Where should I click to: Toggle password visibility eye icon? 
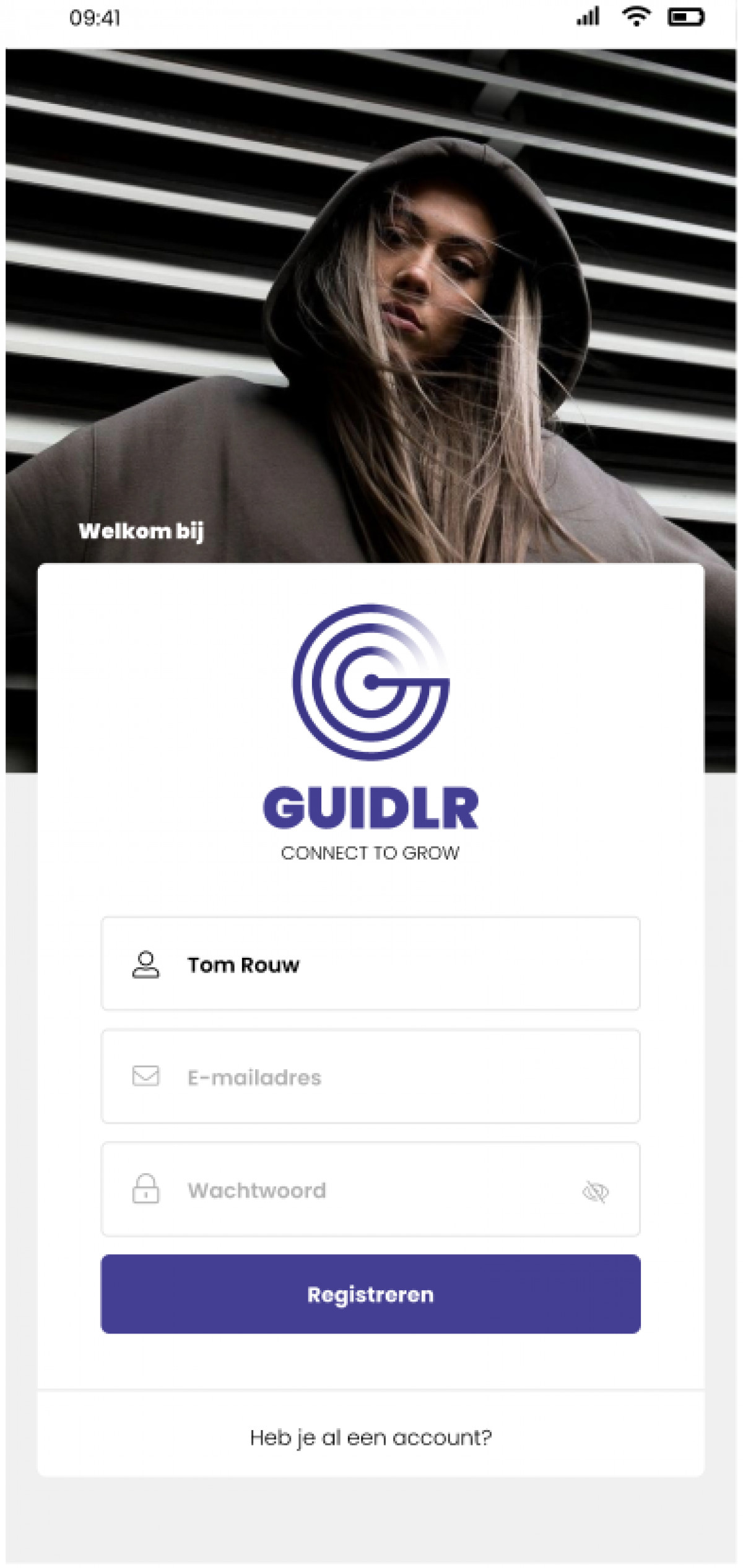coord(596,1191)
